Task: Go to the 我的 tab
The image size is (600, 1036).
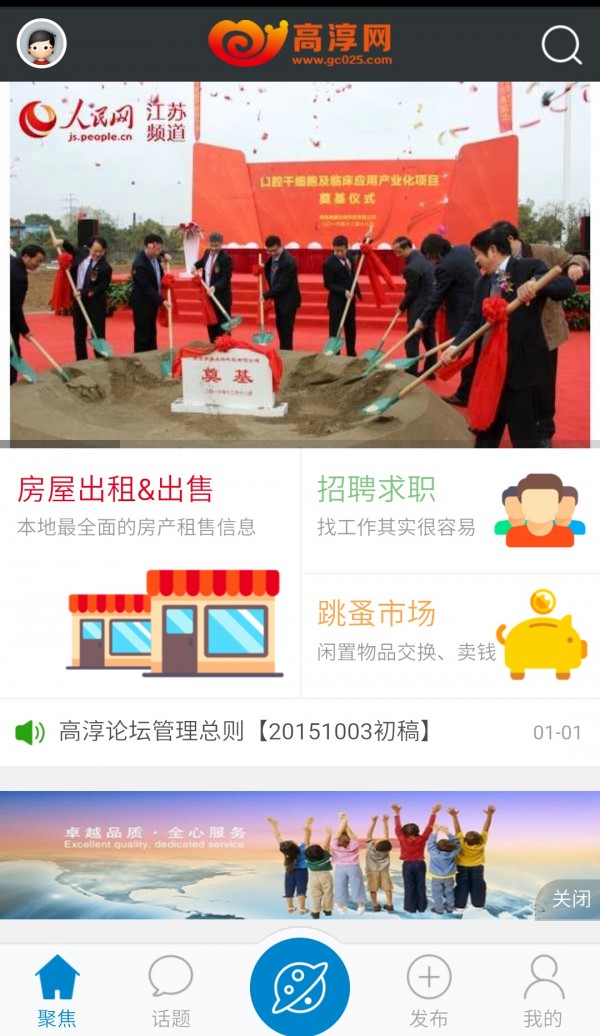Action: tap(543, 991)
